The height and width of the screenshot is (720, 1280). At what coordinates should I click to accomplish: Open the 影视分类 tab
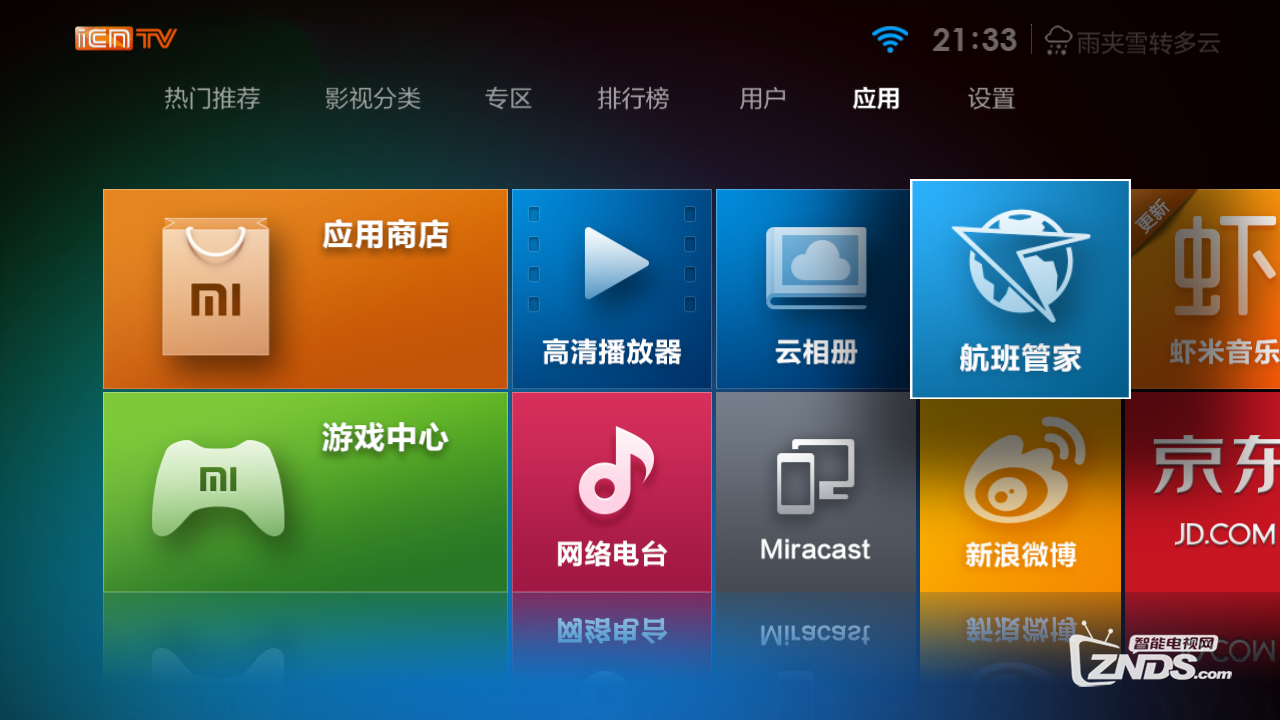tap(372, 99)
